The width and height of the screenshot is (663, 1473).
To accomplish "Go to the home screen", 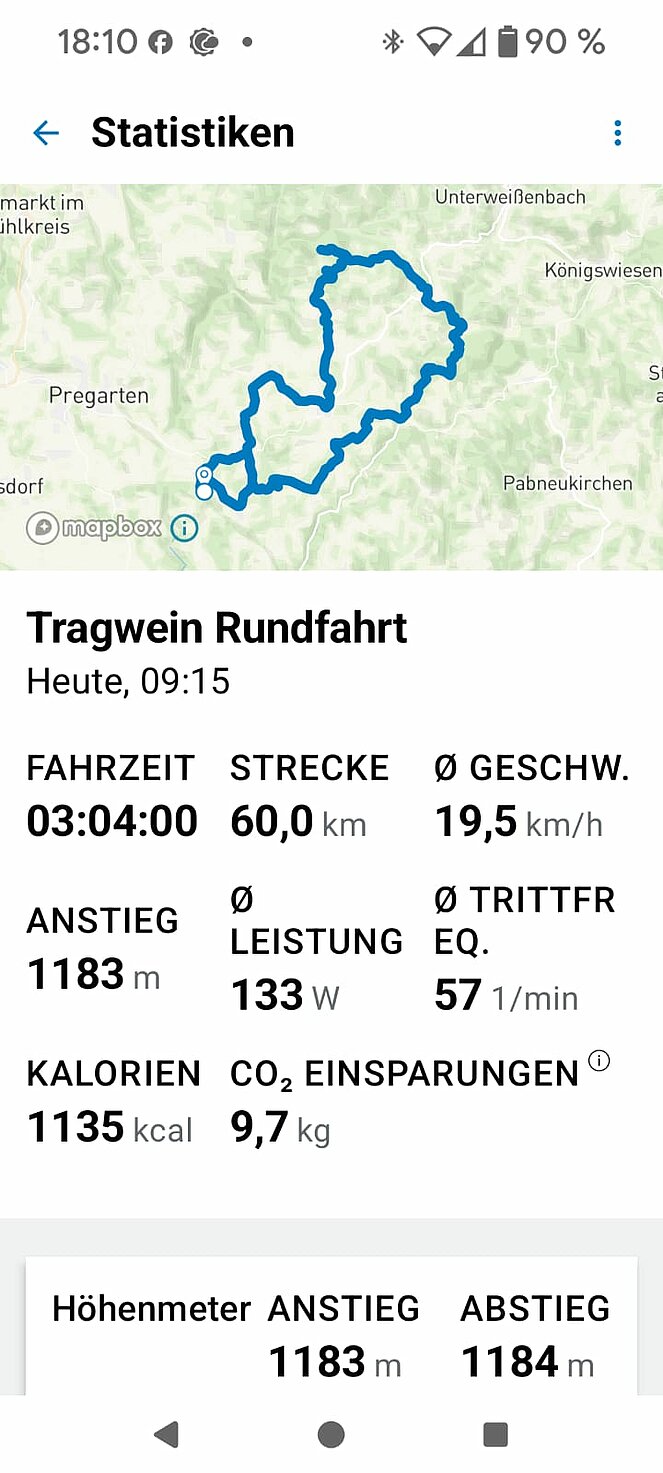I will 331,1435.
